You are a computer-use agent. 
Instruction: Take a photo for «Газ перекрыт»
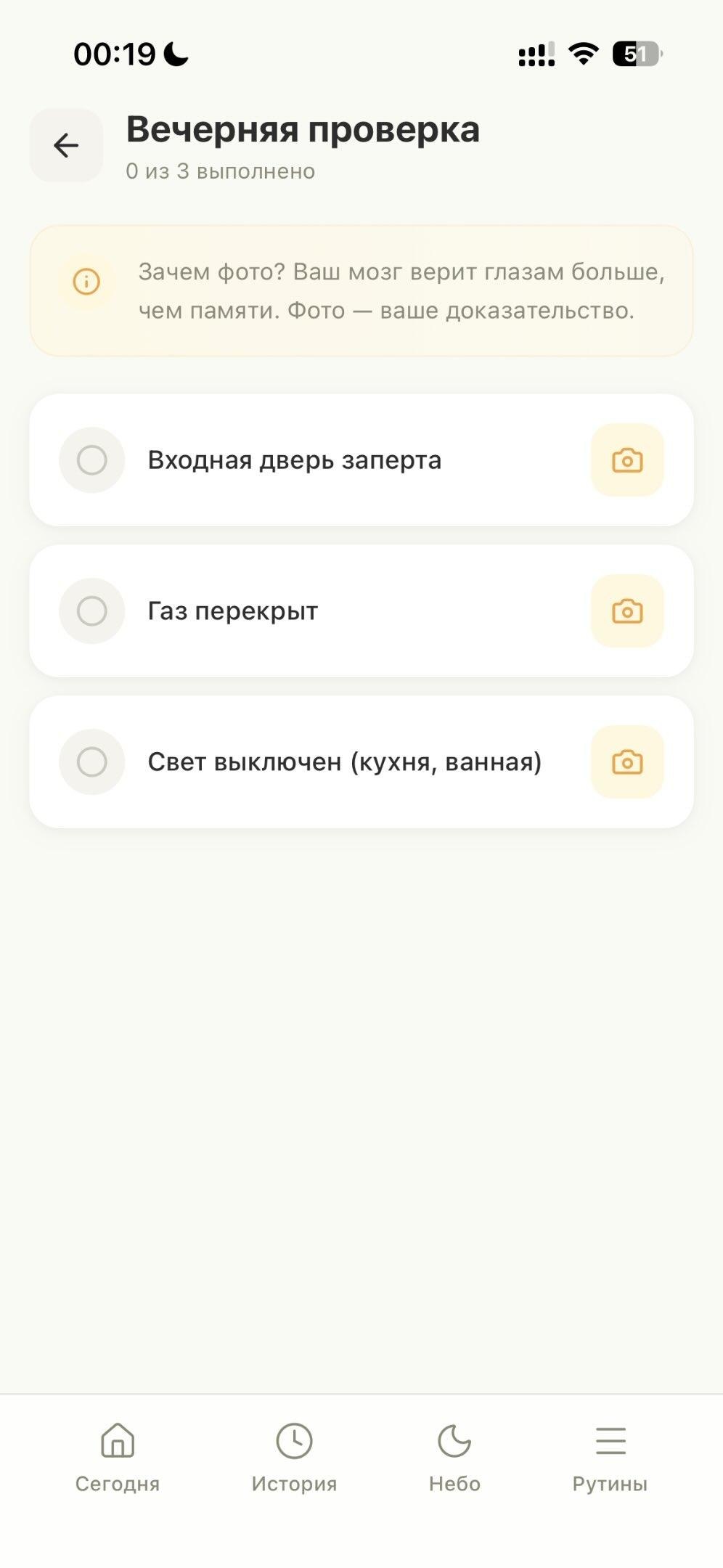point(627,611)
